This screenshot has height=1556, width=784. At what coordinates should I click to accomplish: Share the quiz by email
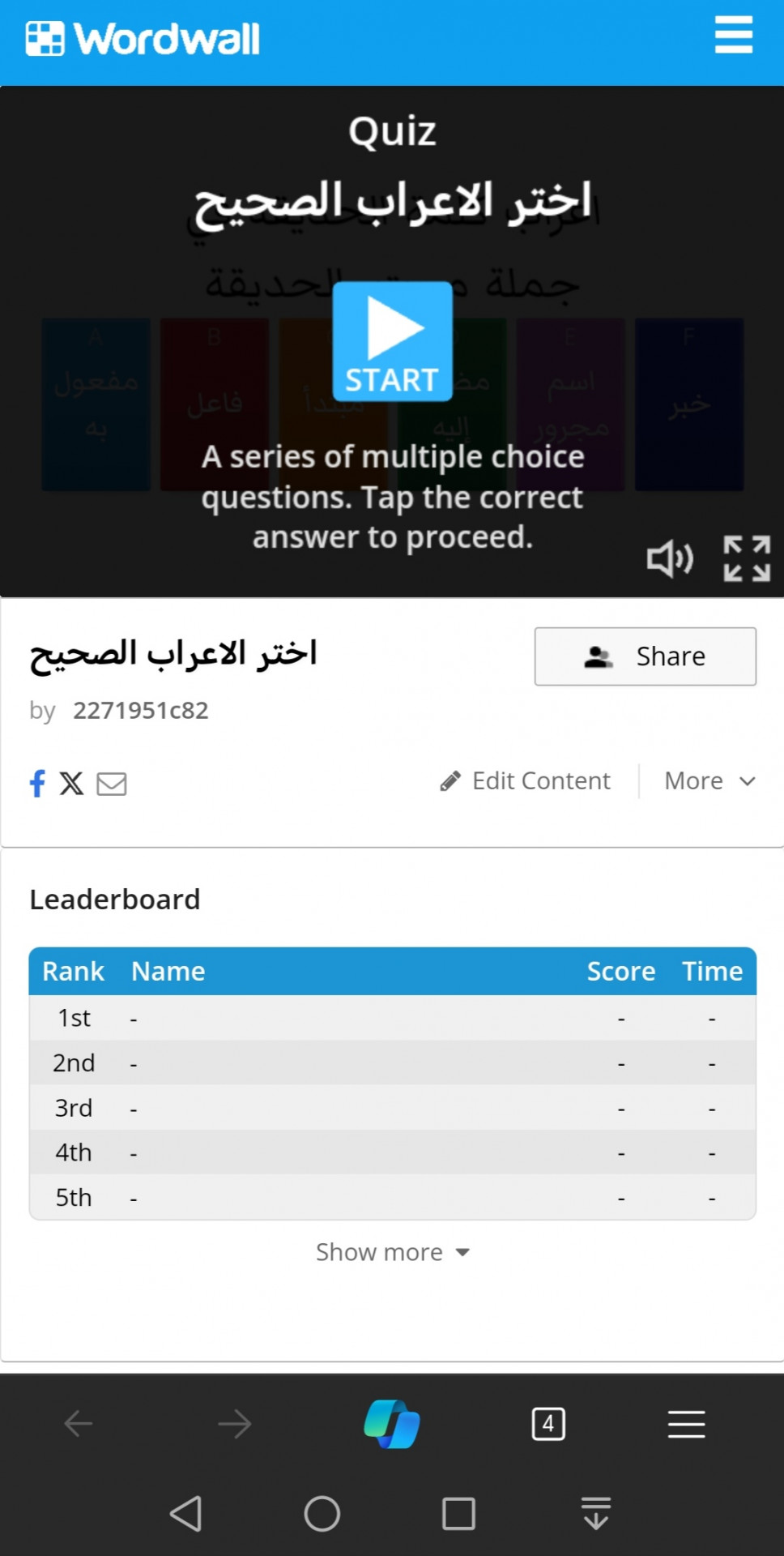(x=112, y=784)
